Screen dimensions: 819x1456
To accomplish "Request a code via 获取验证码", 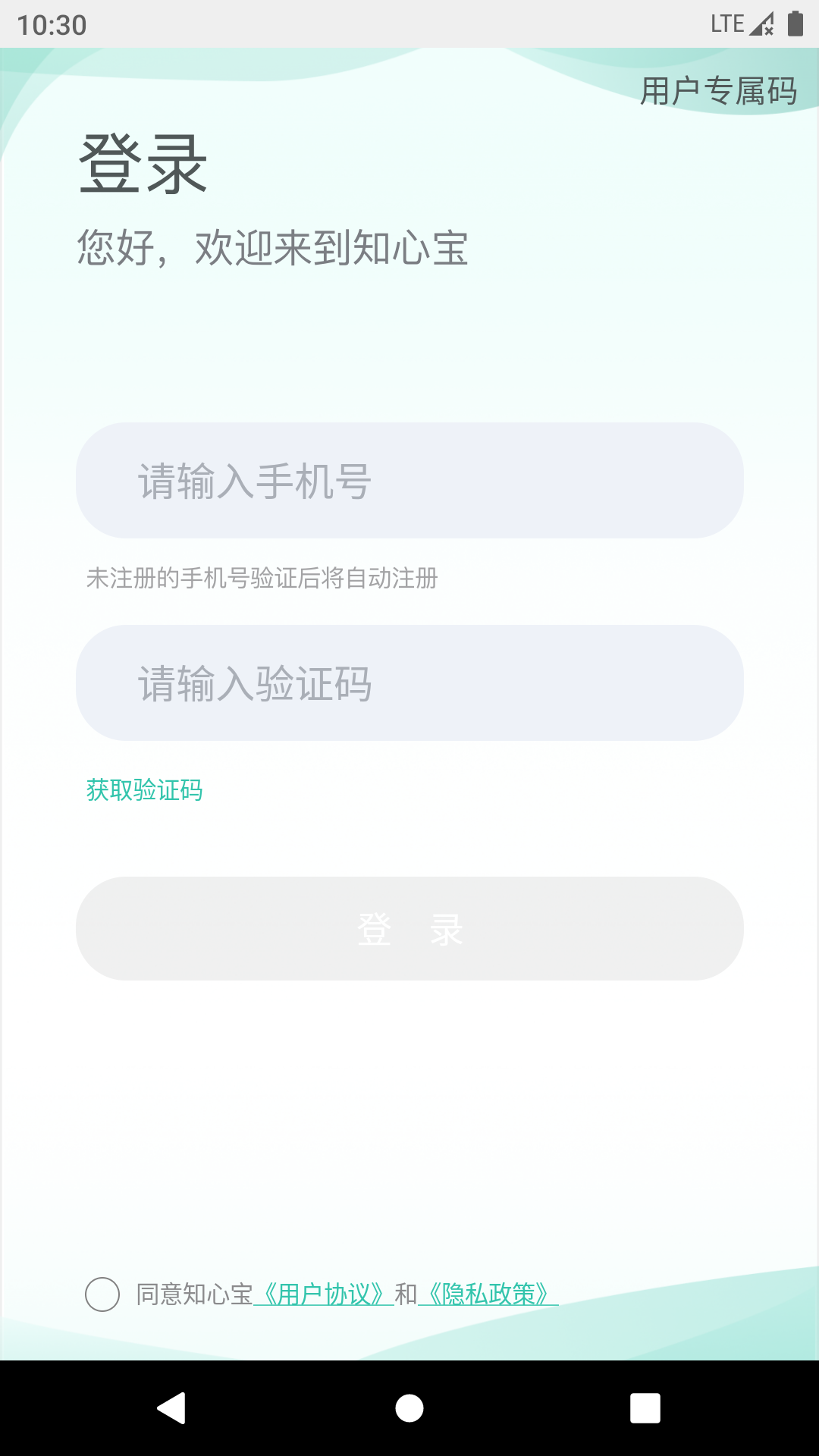I will [144, 790].
